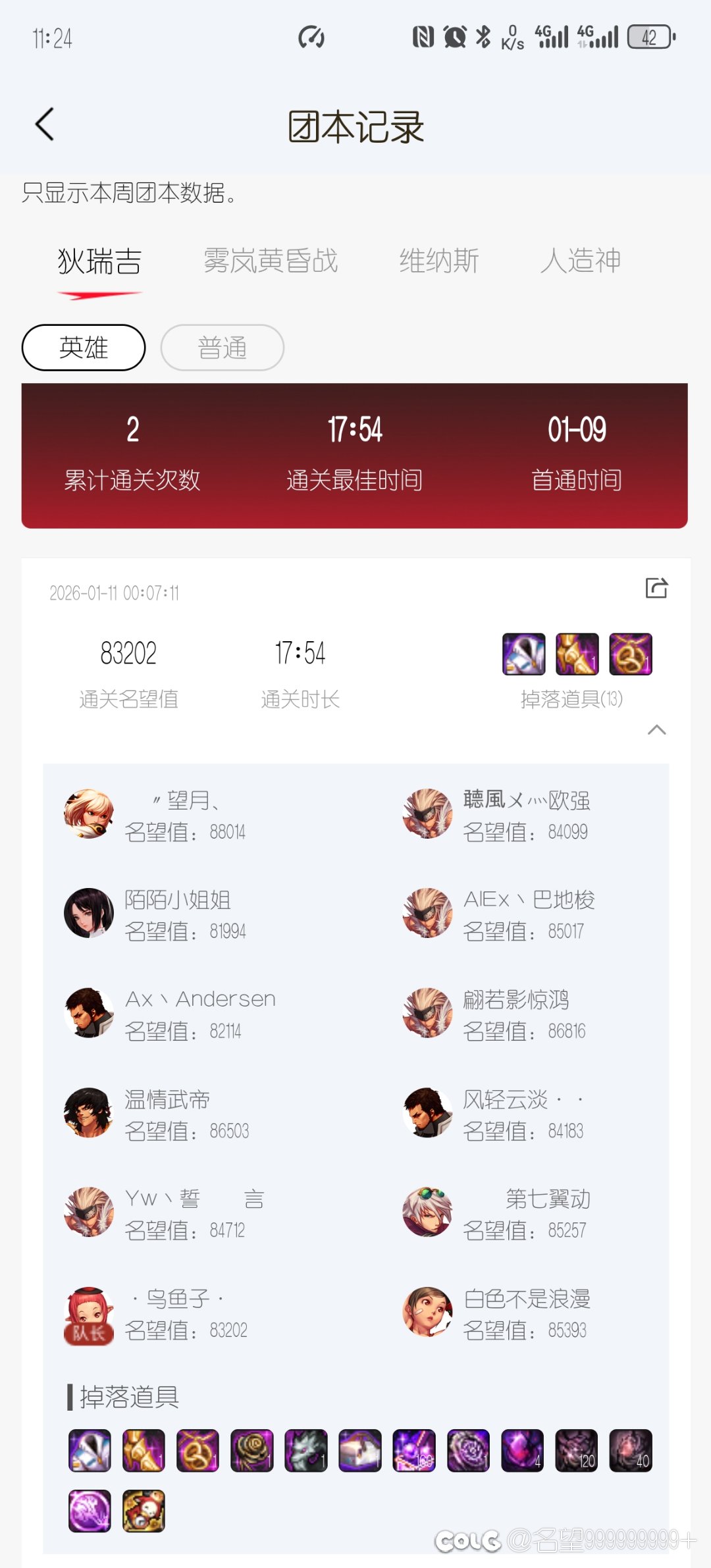Switch to the 维纳斯 tab
Image resolution: width=711 pixels, height=1568 pixels.
click(x=438, y=261)
